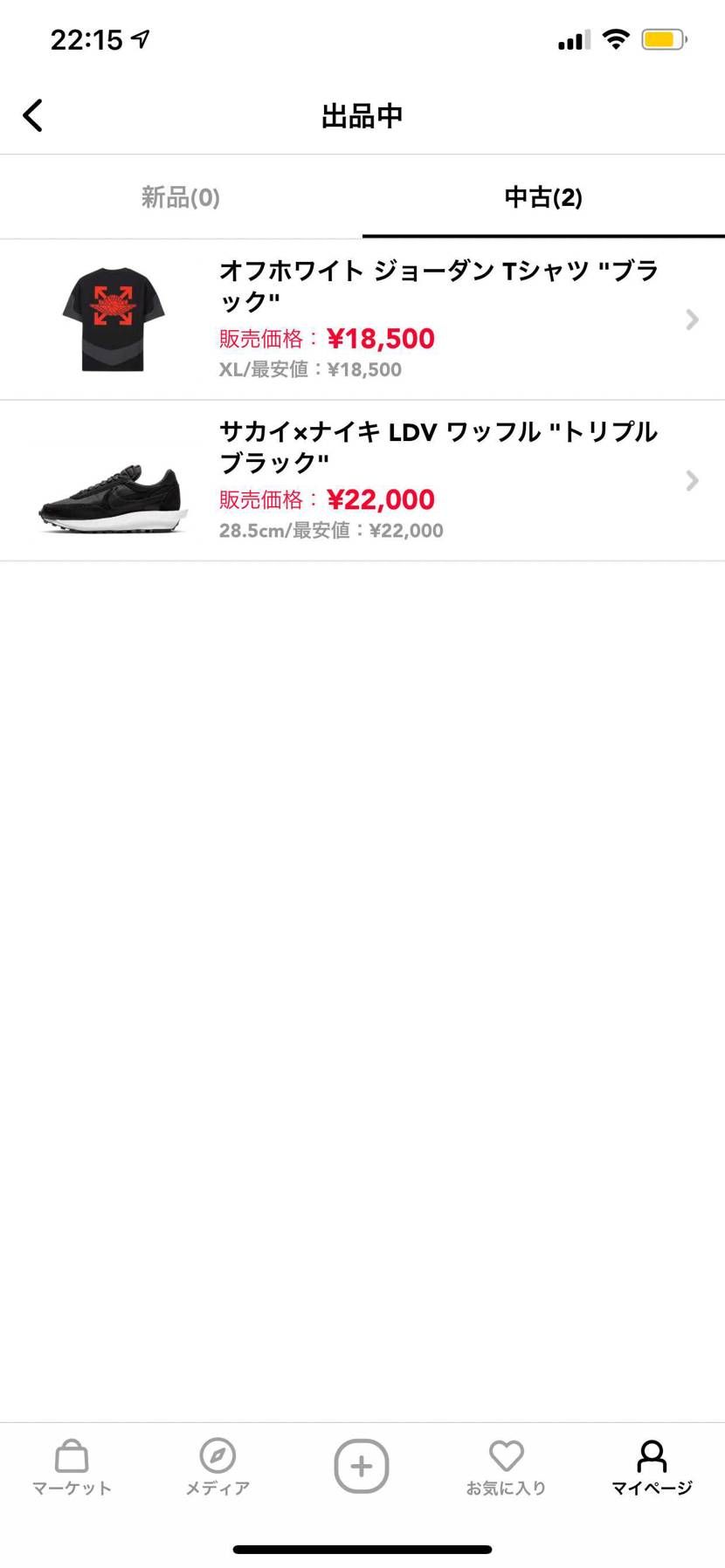Expand the Off-White Jordan T-shirt listing chevron
The image size is (725, 1568).
pos(692,320)
